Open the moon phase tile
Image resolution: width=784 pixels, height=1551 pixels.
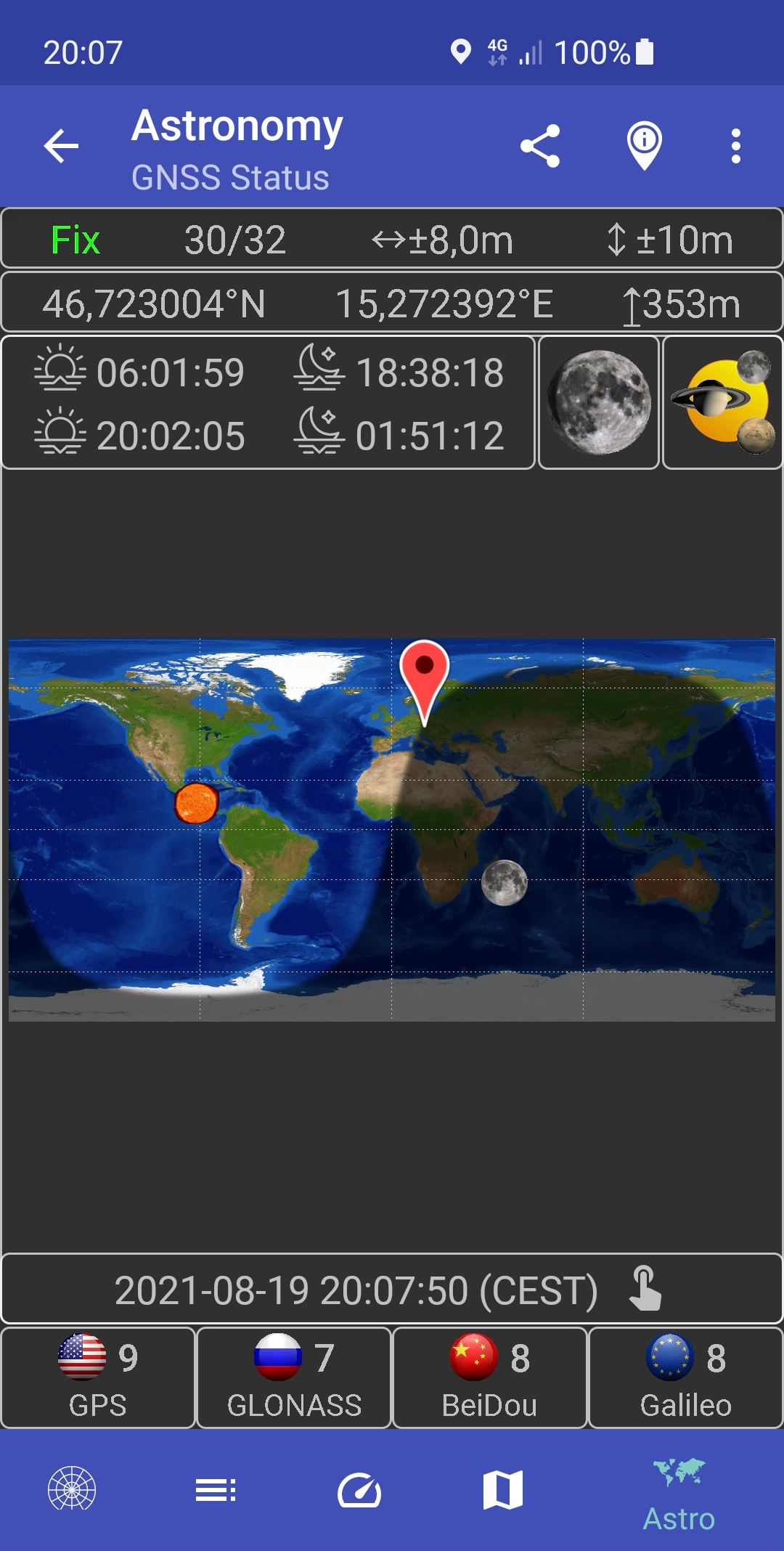point(599,402)
